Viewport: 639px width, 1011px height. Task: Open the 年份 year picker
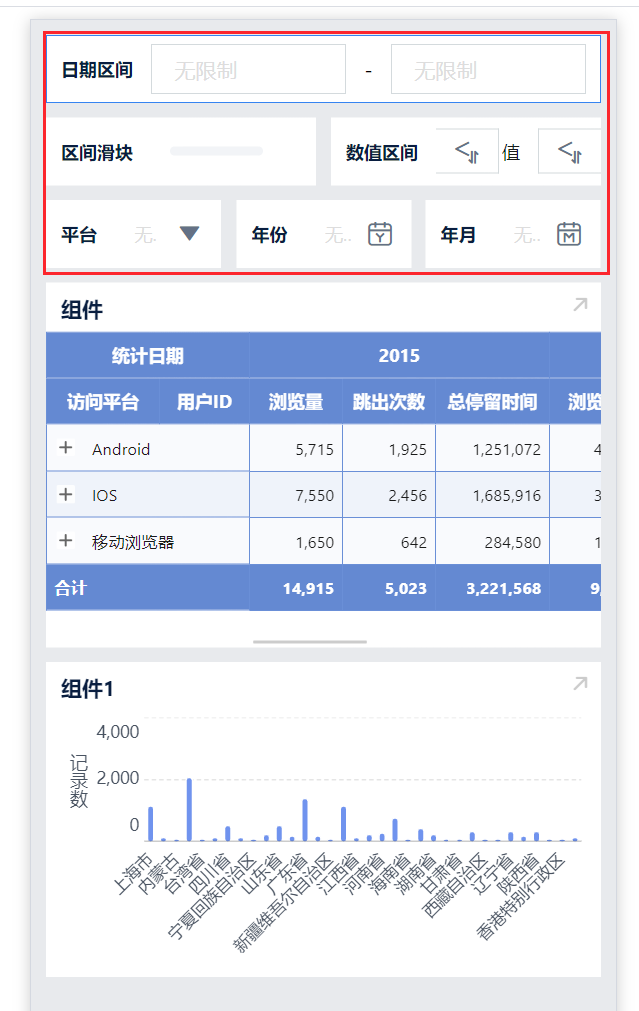(x=380, y=234)
